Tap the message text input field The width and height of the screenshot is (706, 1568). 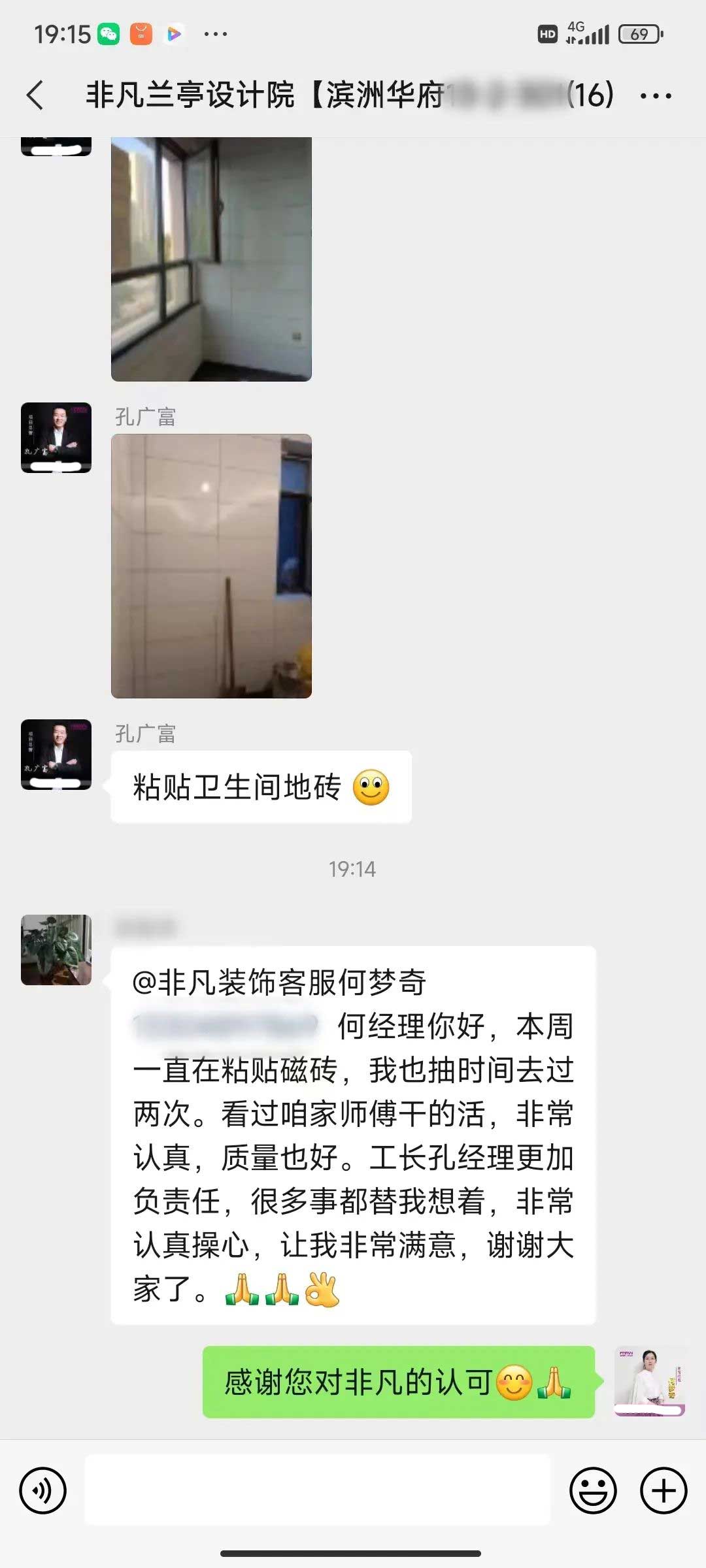point(318,1490)
